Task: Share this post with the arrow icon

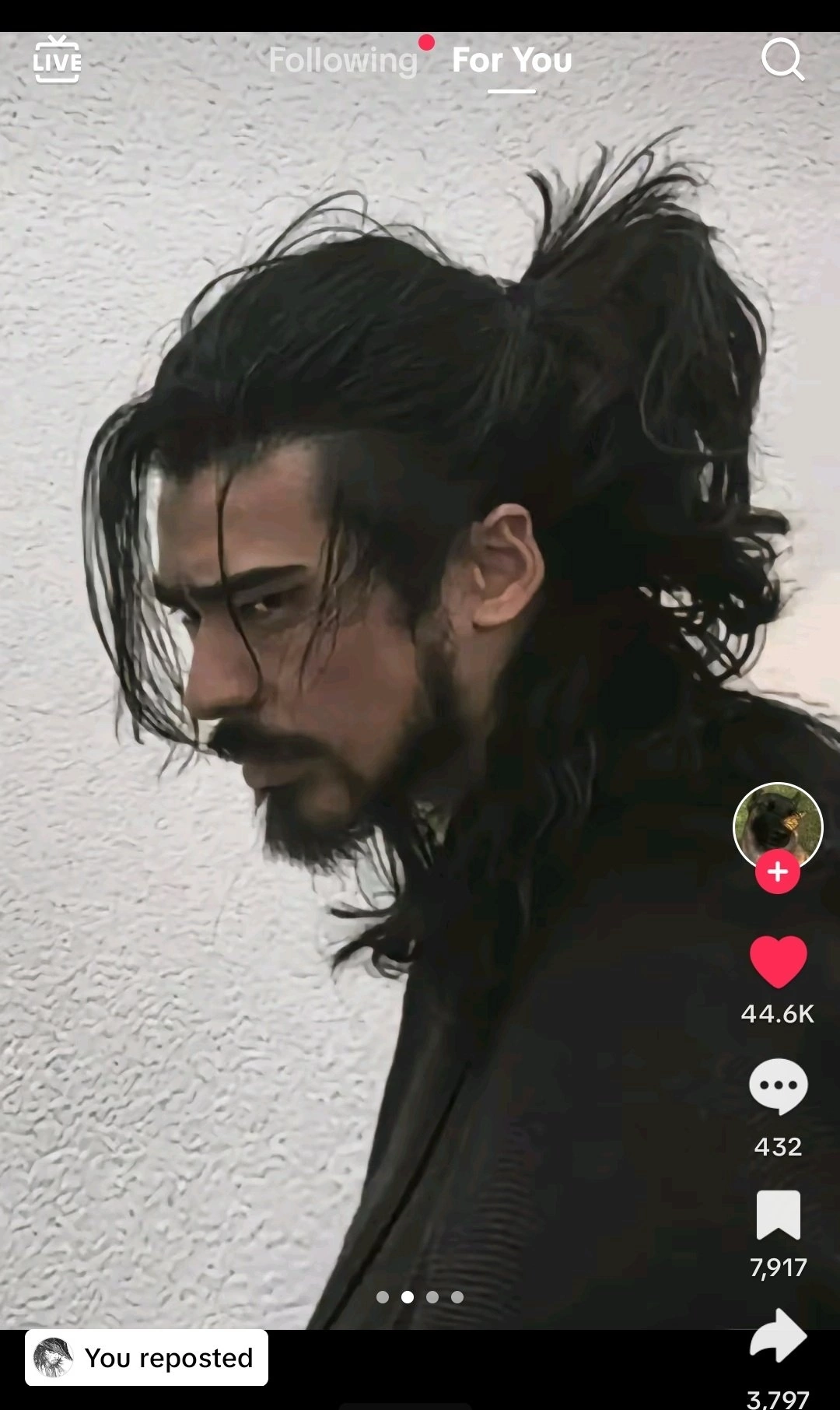Action: pos(778,1335)
